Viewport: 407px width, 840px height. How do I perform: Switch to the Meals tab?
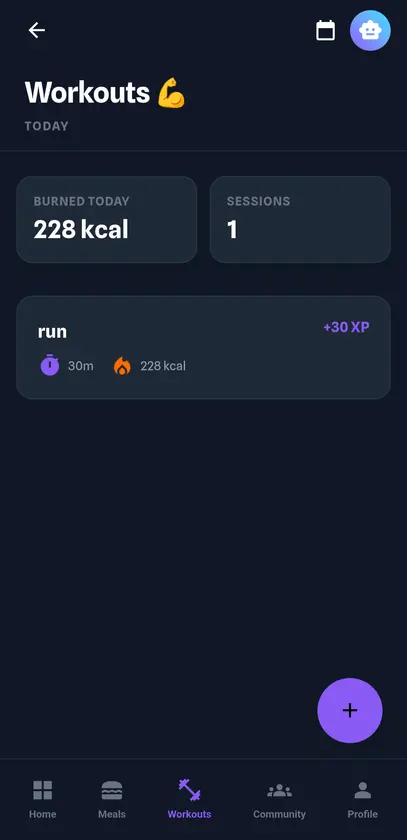pyautogui.click(x=111, y=799)
